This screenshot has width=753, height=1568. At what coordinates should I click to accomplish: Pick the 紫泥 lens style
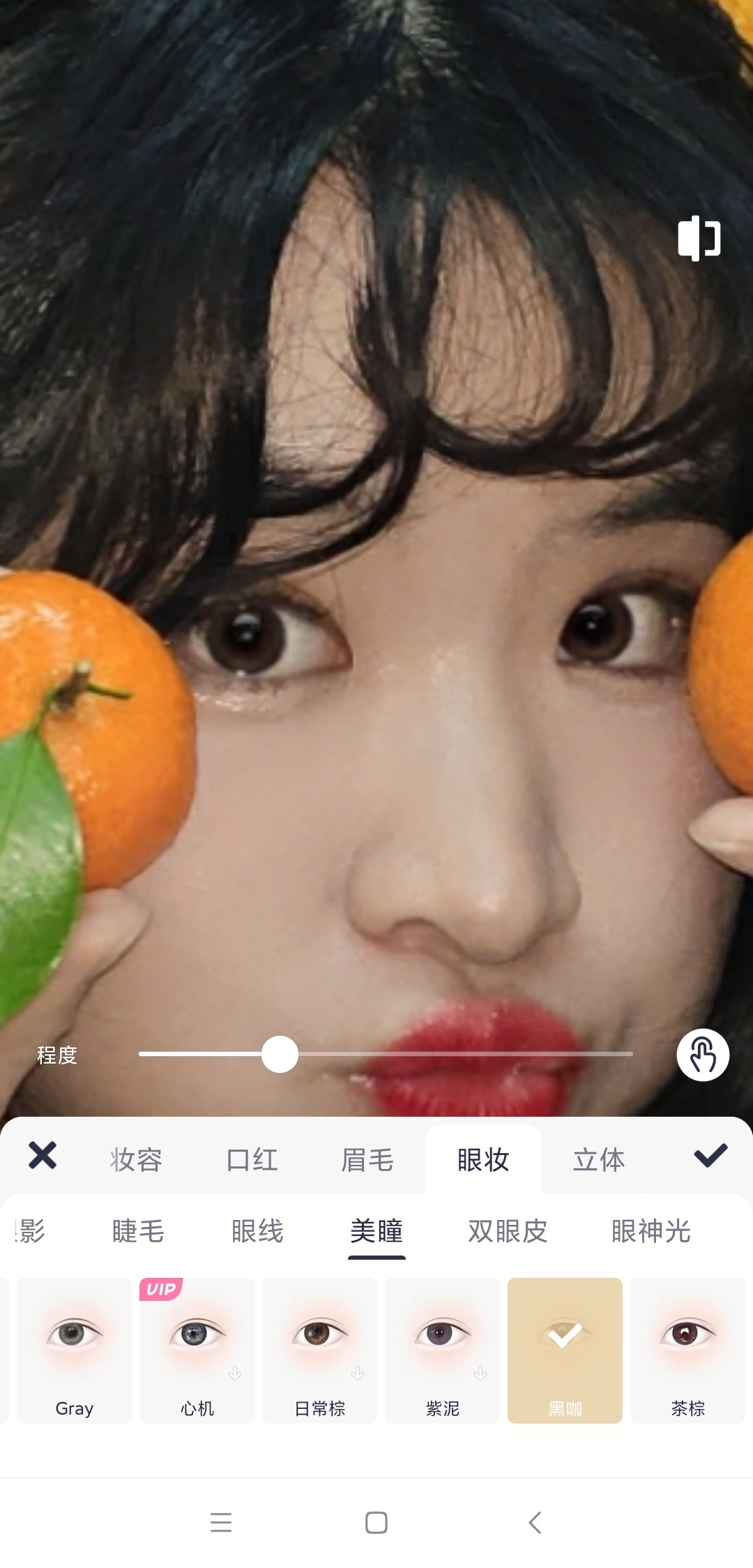click(x=442, y=1350)
